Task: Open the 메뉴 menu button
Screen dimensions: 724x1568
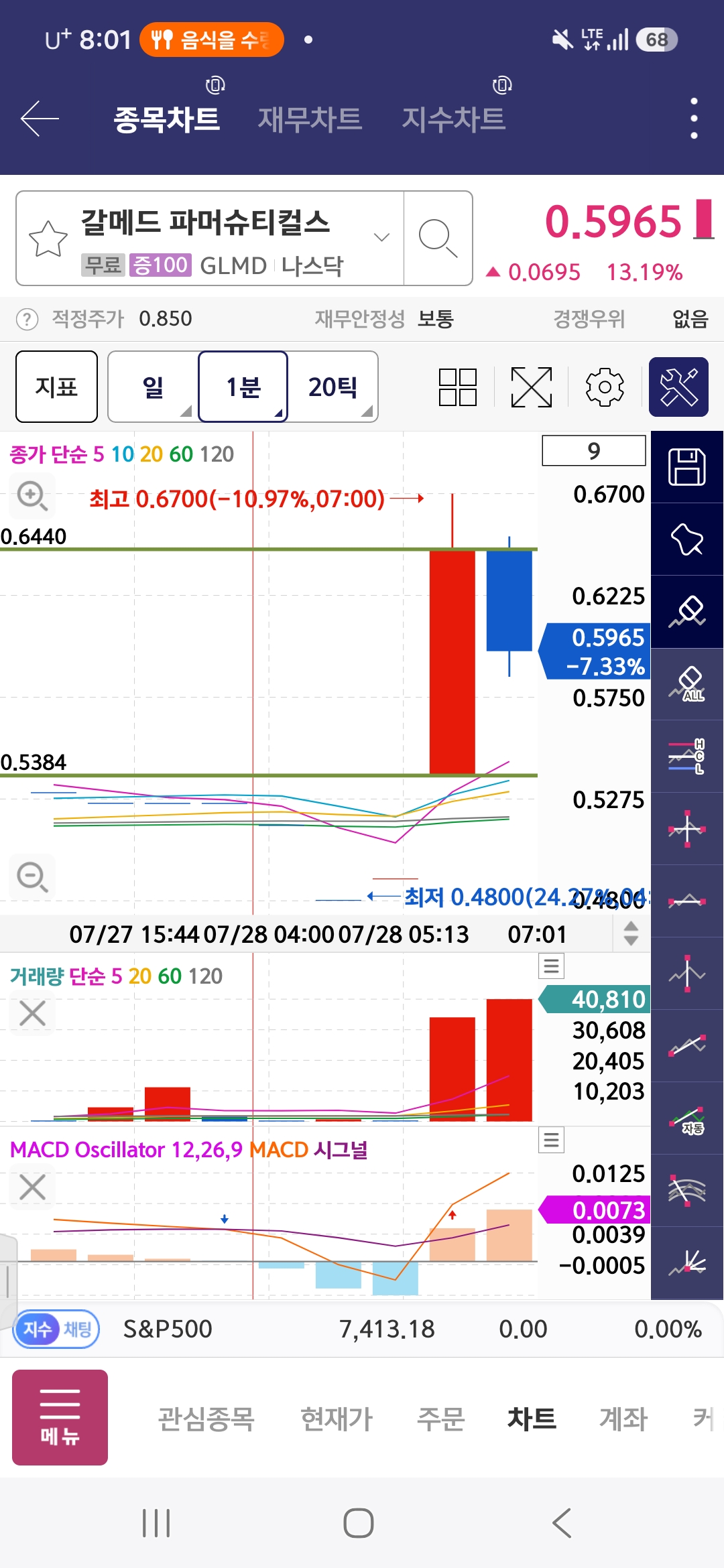Action: click(60, 1417)
